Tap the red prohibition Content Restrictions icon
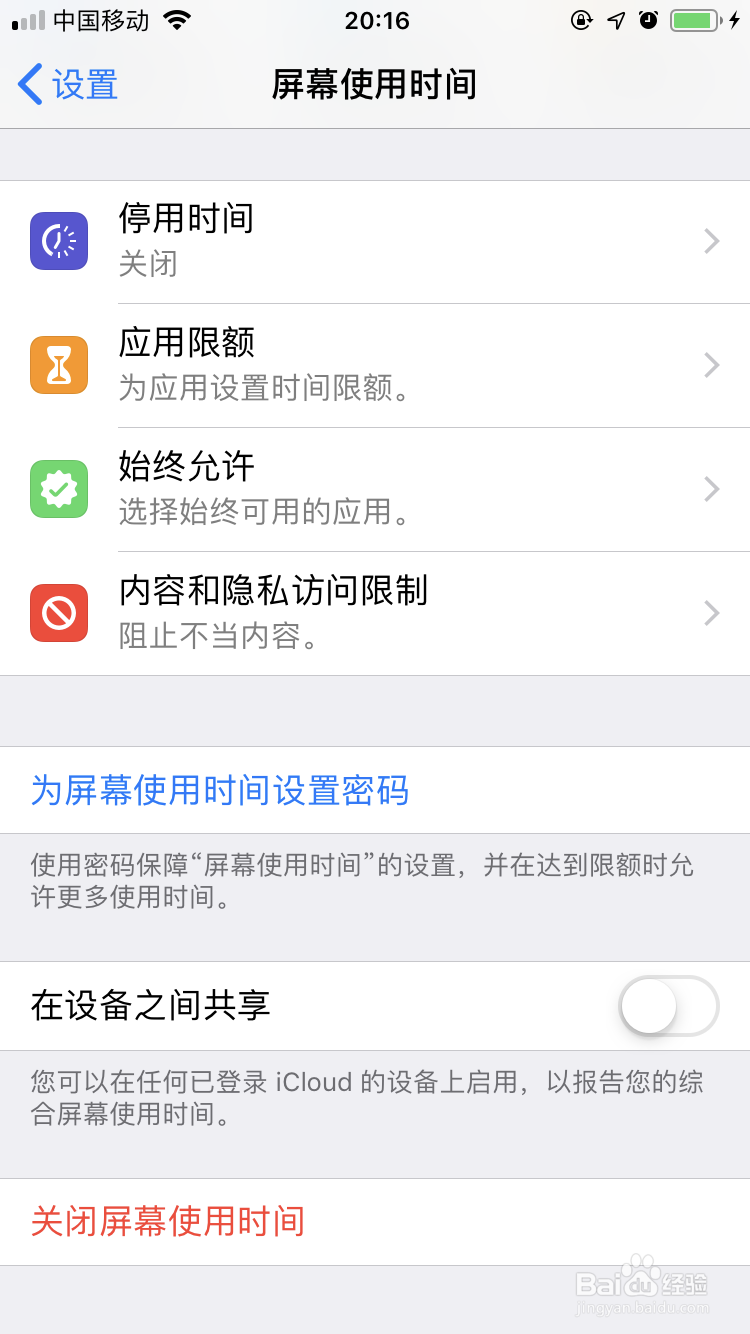Viewport: 750px width, 1334px height. point(59,613)
